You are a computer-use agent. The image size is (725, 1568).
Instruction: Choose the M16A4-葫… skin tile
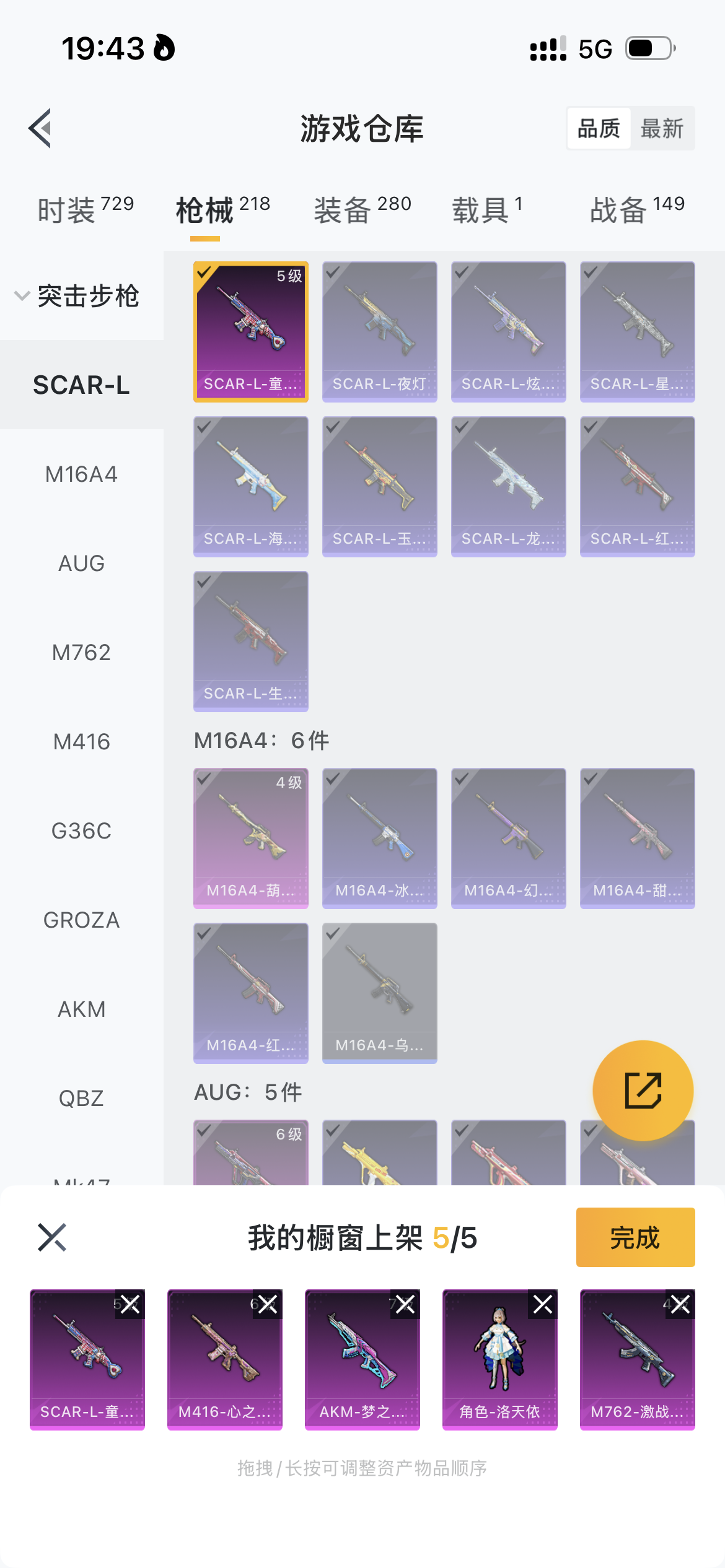click(250, 838)
